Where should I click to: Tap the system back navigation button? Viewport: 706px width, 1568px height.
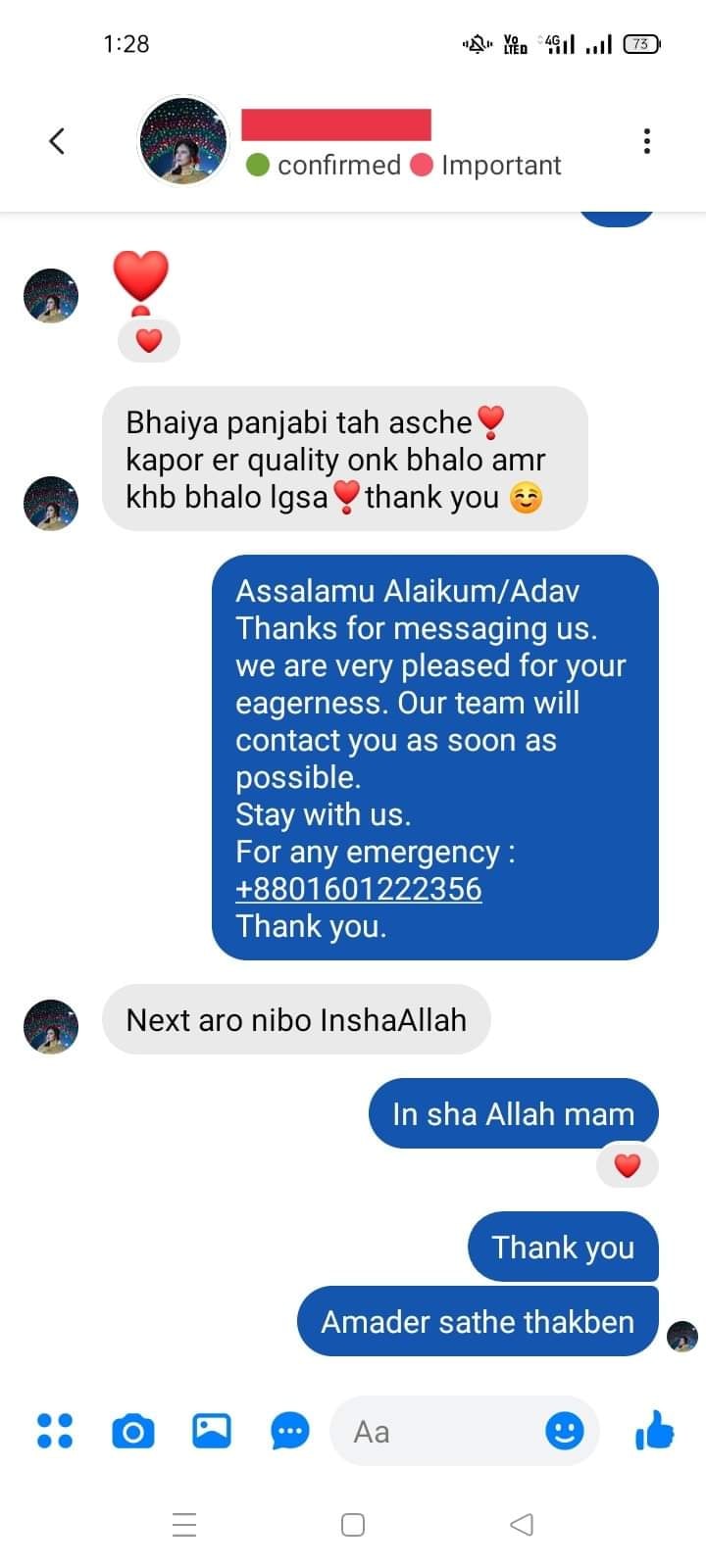[x=522, y=1525]
